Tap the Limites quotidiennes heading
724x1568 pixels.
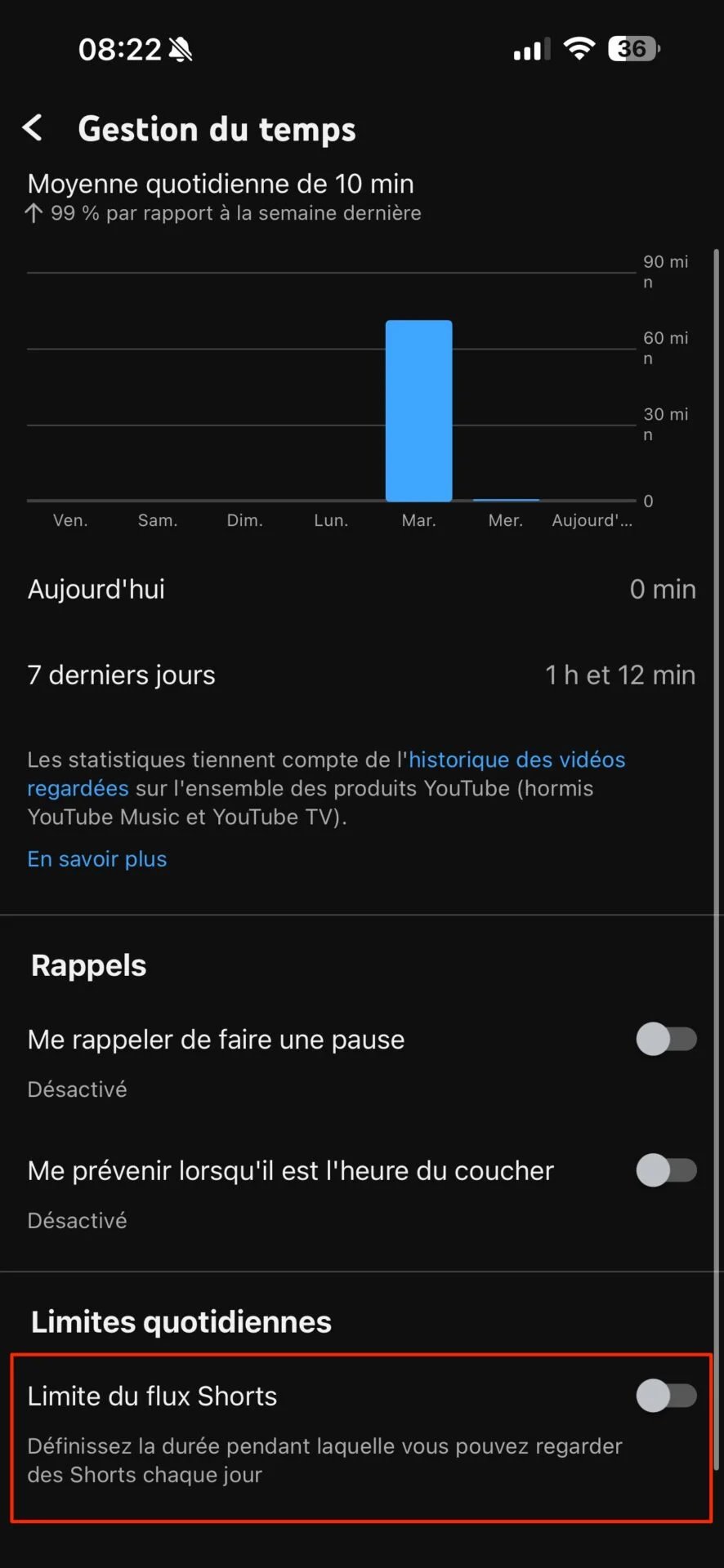pyautogui.click(x=180, y=1321)
